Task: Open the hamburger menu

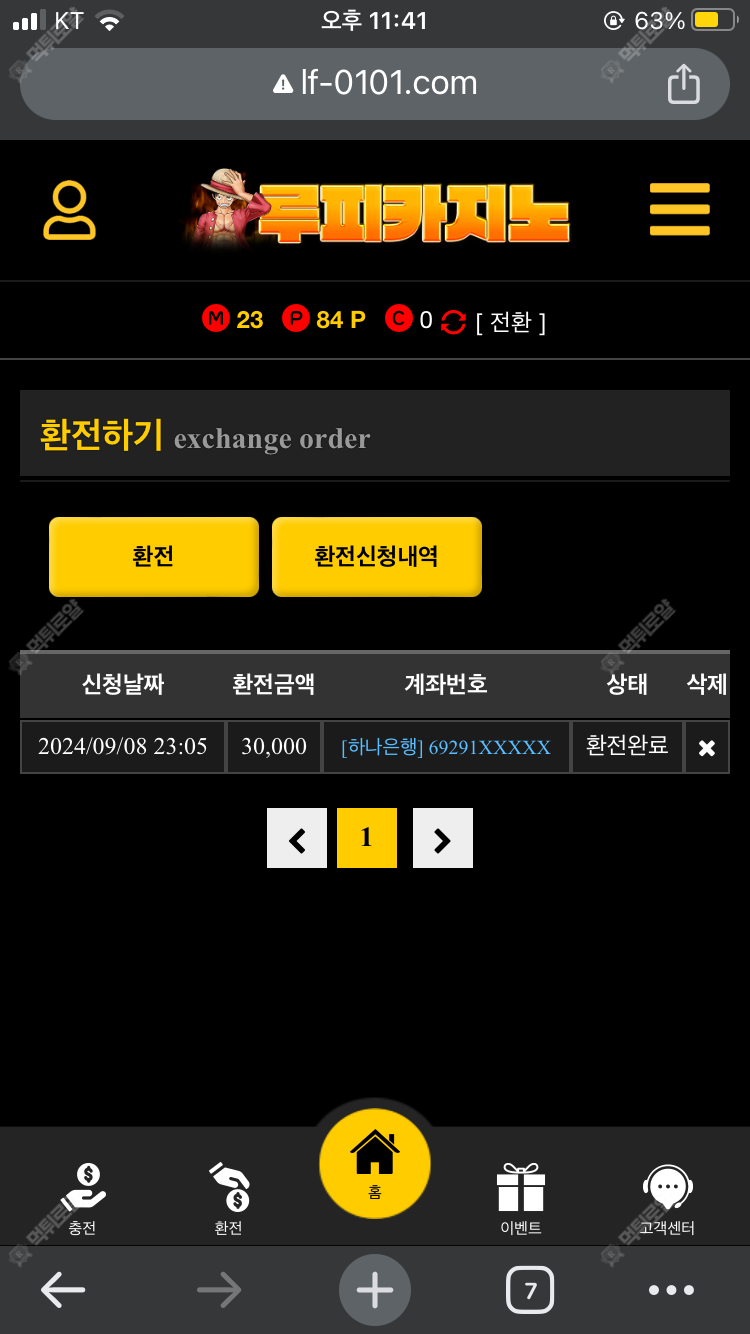Action: point(679,210)
